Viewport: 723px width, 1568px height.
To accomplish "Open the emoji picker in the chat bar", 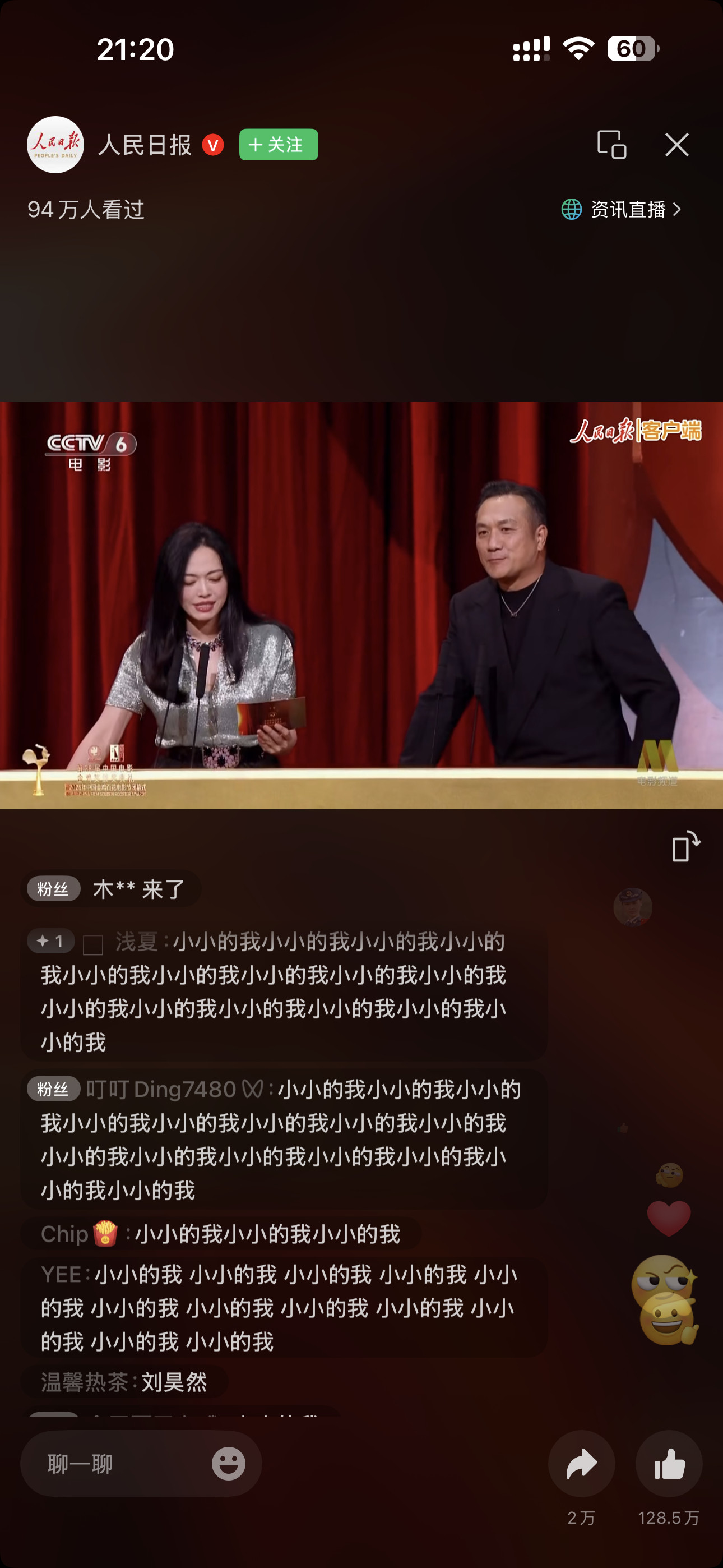I will point(228,1463).
